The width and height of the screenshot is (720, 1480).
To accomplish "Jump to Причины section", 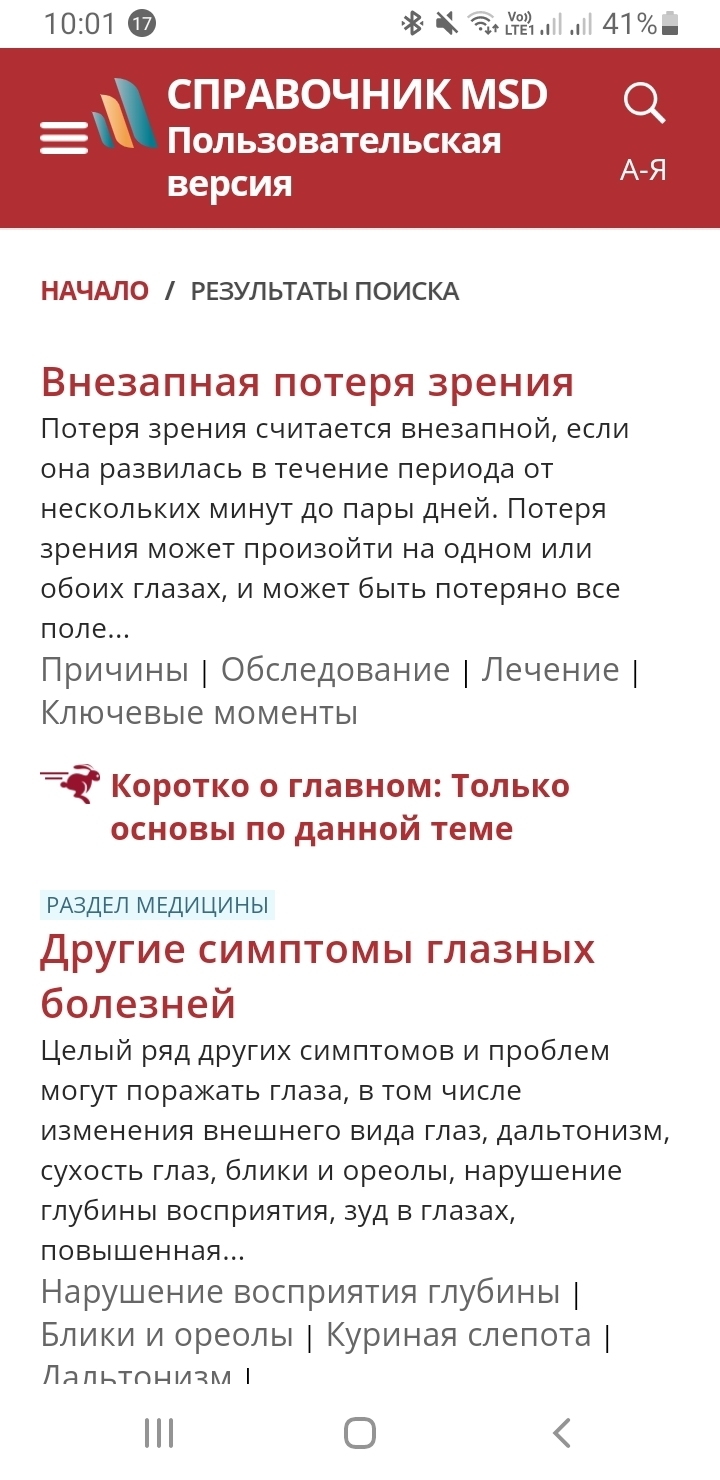I will coord(114,670).
